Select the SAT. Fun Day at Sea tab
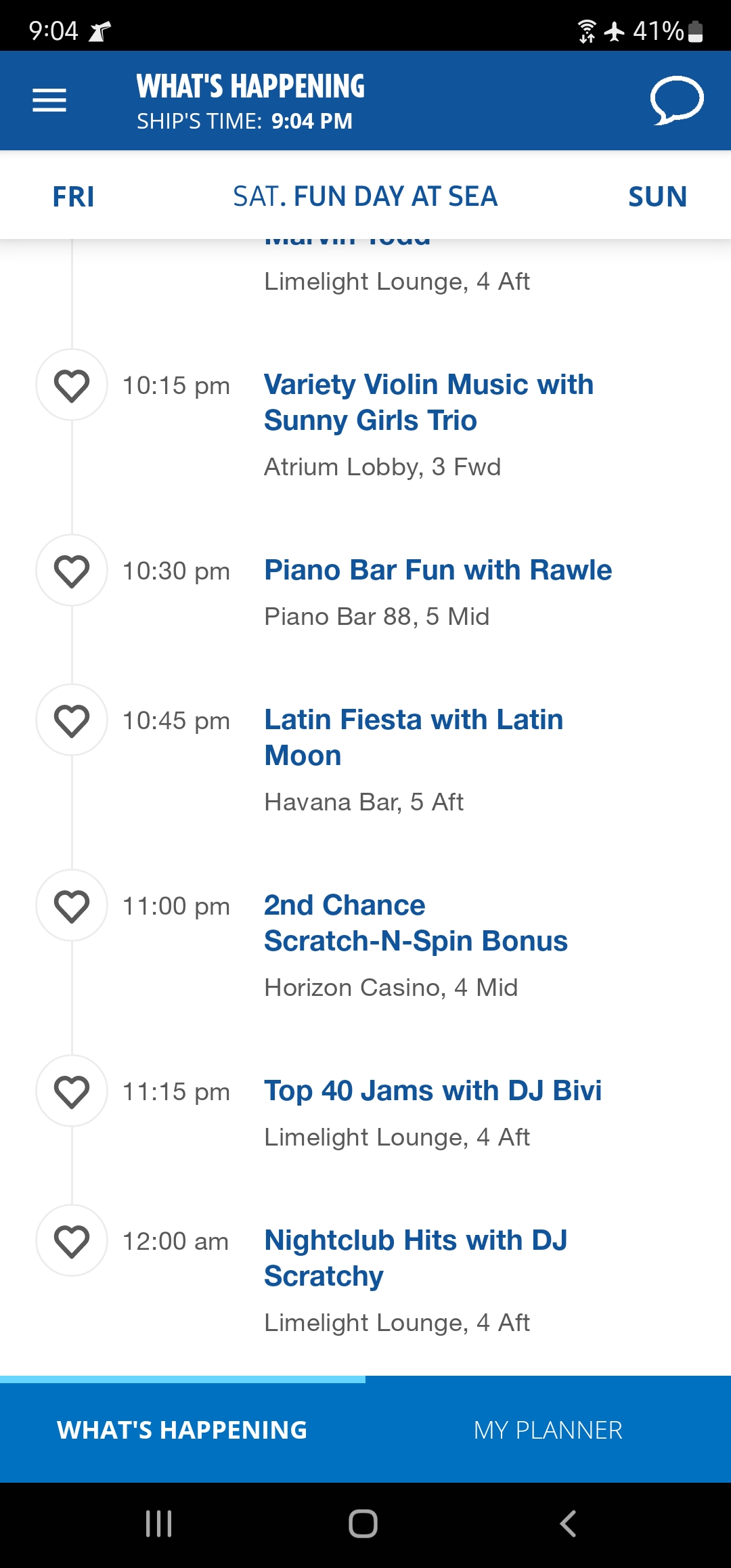 tap(365, 197)
